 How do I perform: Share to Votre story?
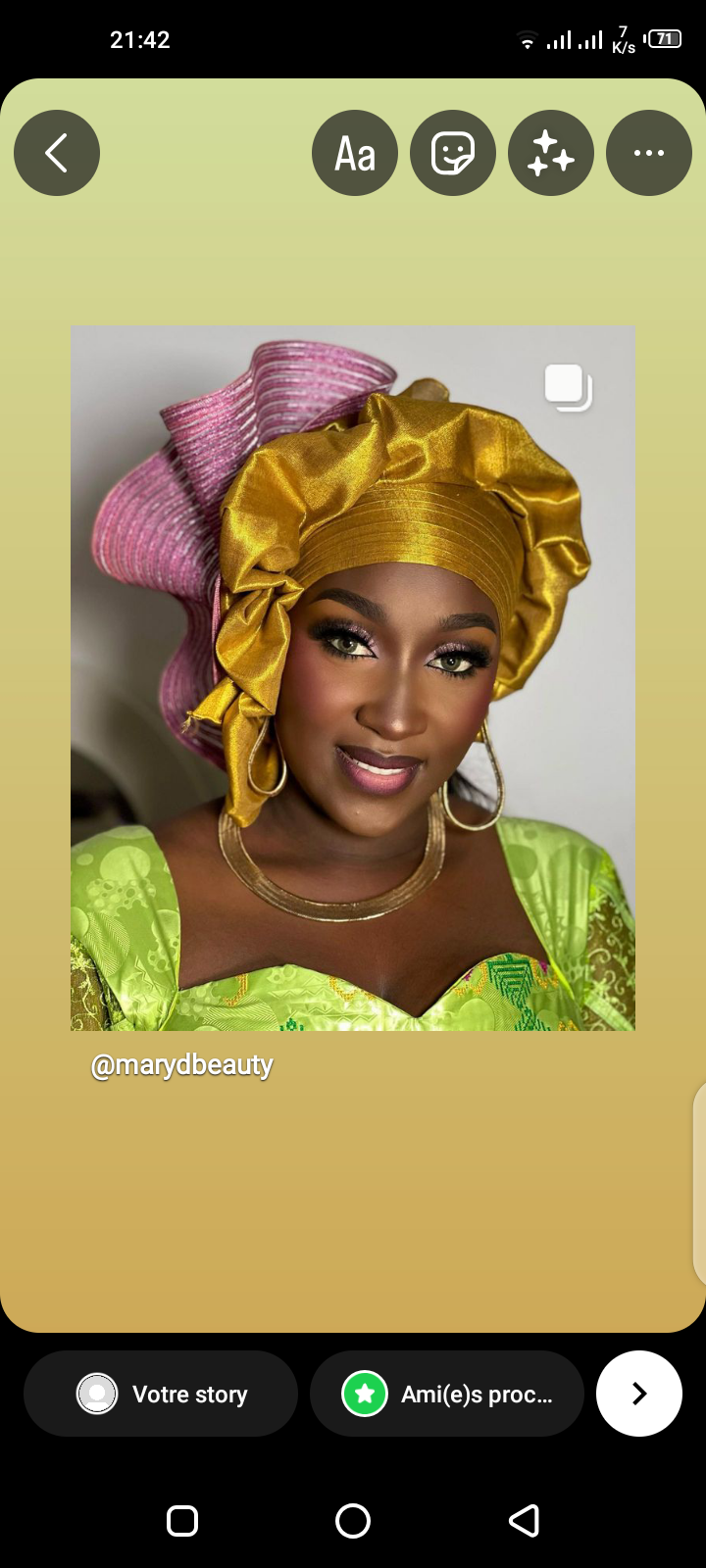(x=161, y=1394)
